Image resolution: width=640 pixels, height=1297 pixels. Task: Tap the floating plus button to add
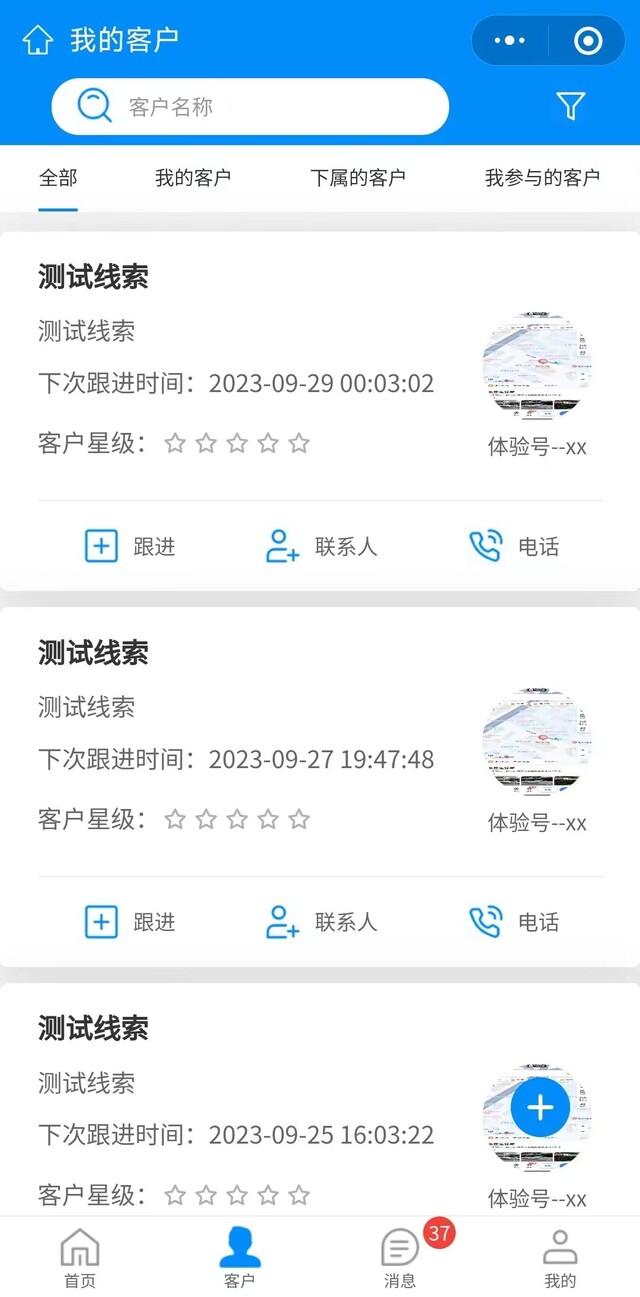click(x=540, y=1107)
